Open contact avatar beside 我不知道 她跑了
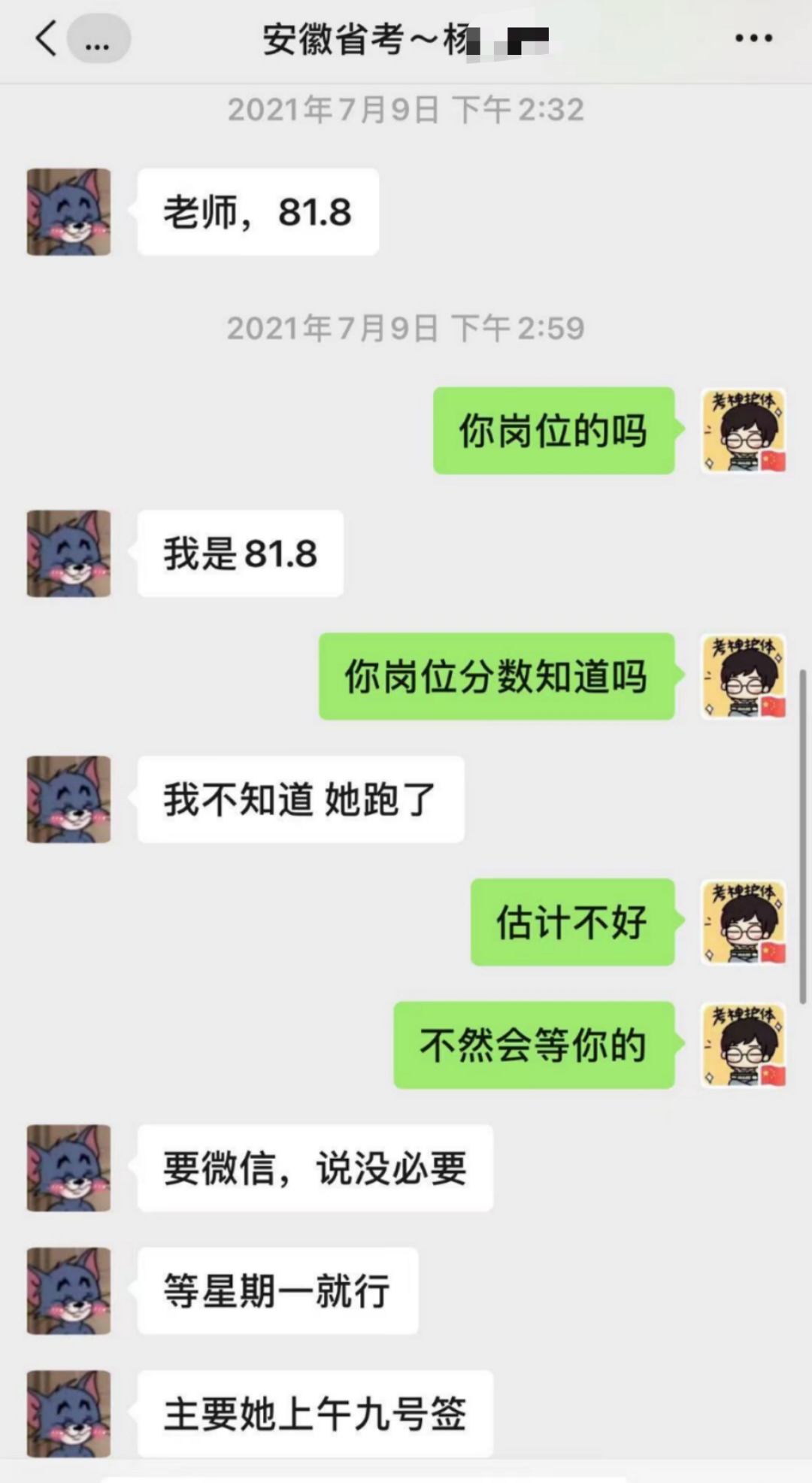 [x=68, y=799]
